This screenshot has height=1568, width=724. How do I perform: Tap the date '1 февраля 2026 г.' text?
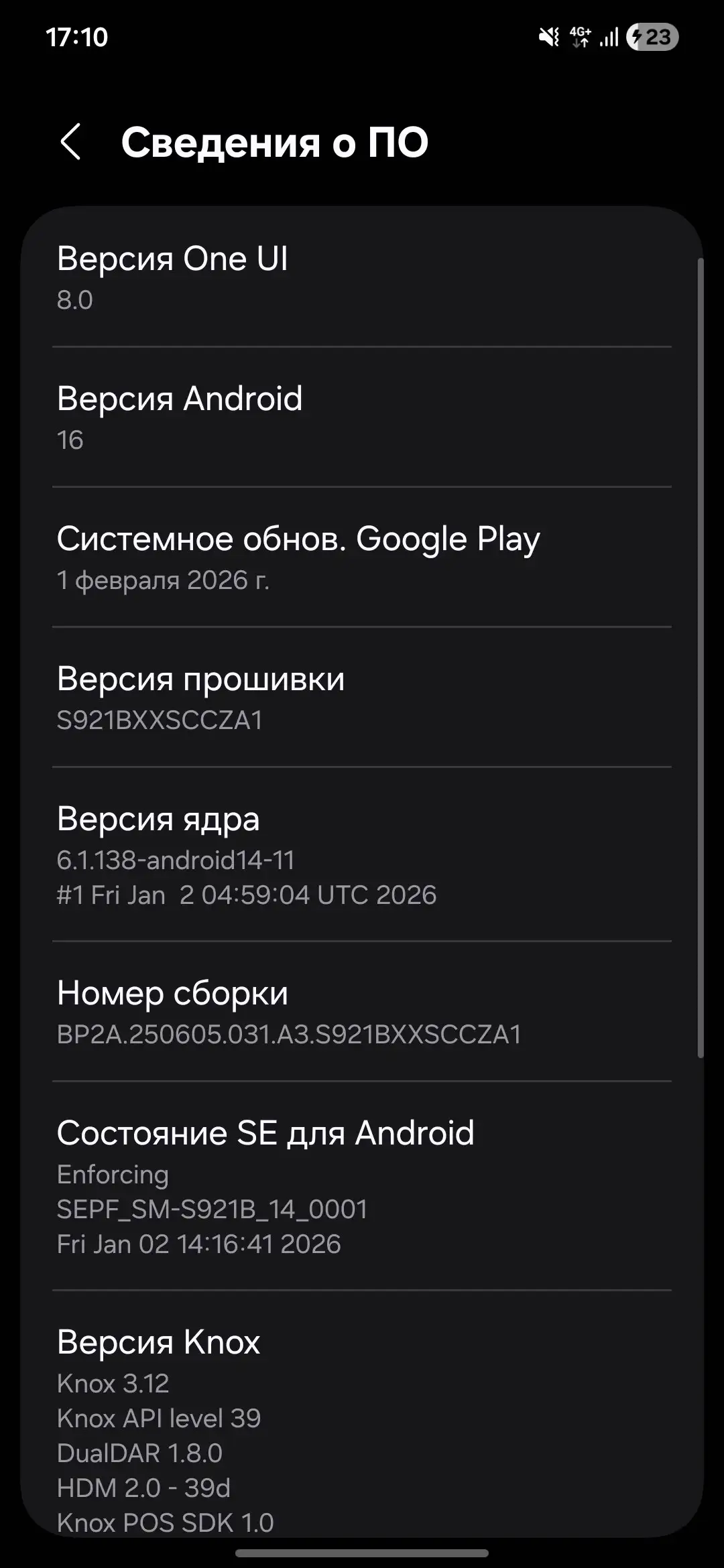click(x=163, y=582)
